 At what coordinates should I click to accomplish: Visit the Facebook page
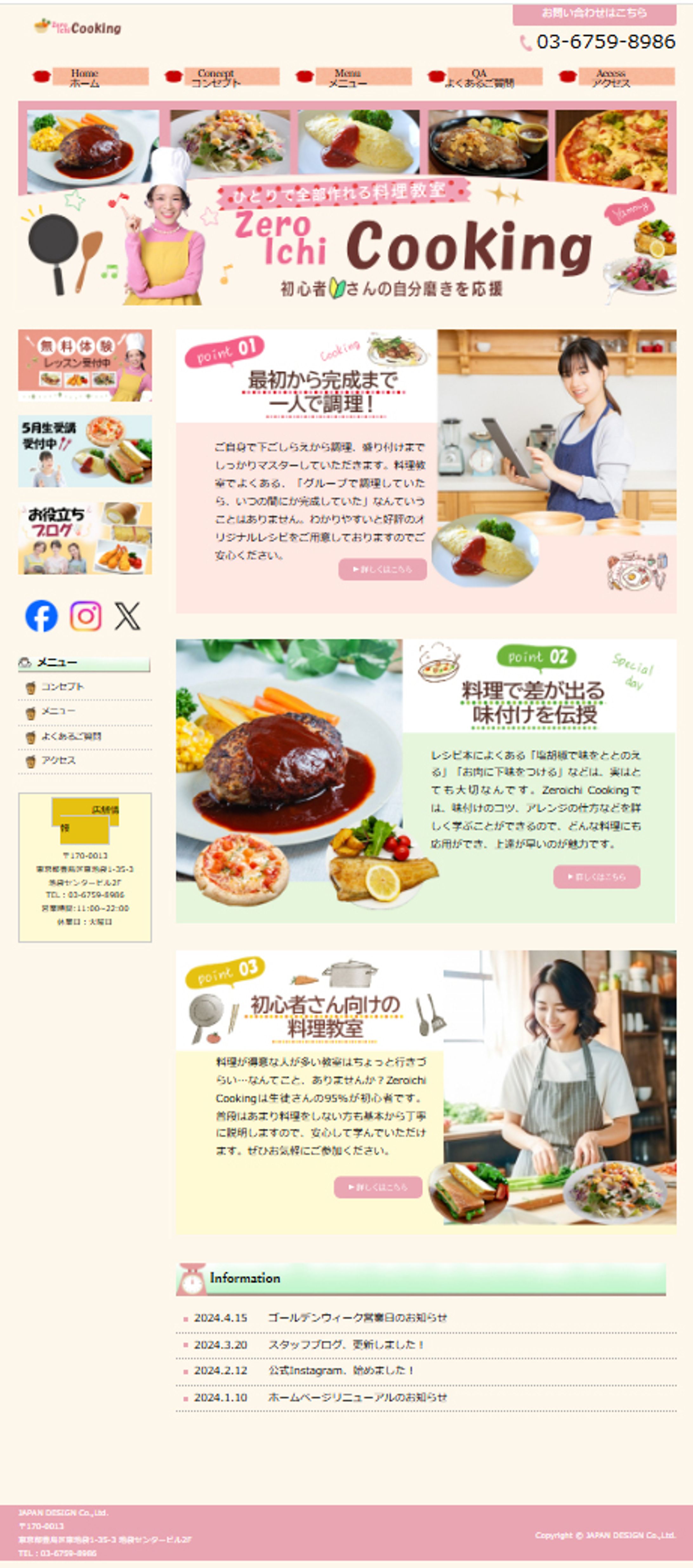click(41, 616)
